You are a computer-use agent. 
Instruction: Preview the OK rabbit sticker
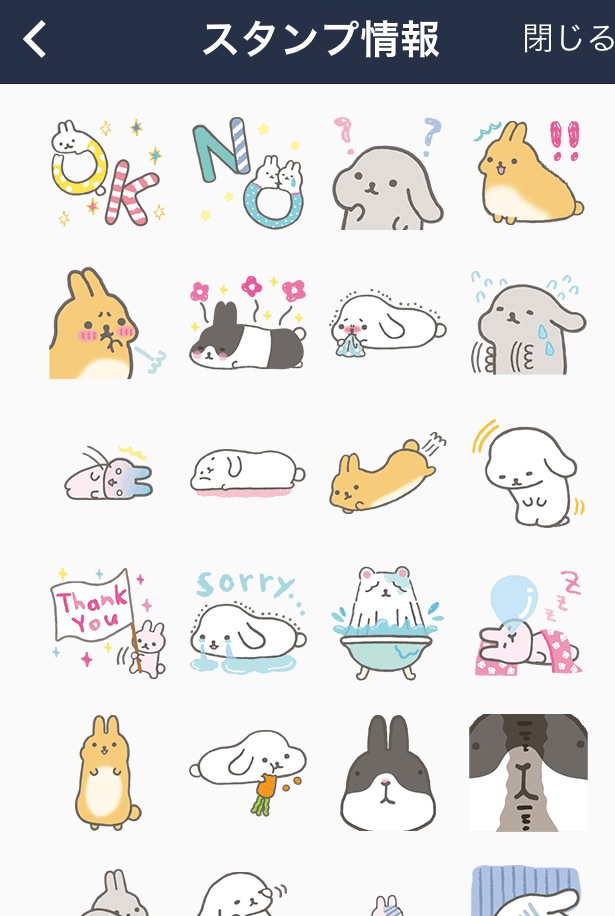pyautogui.click(x=108, y=172)
